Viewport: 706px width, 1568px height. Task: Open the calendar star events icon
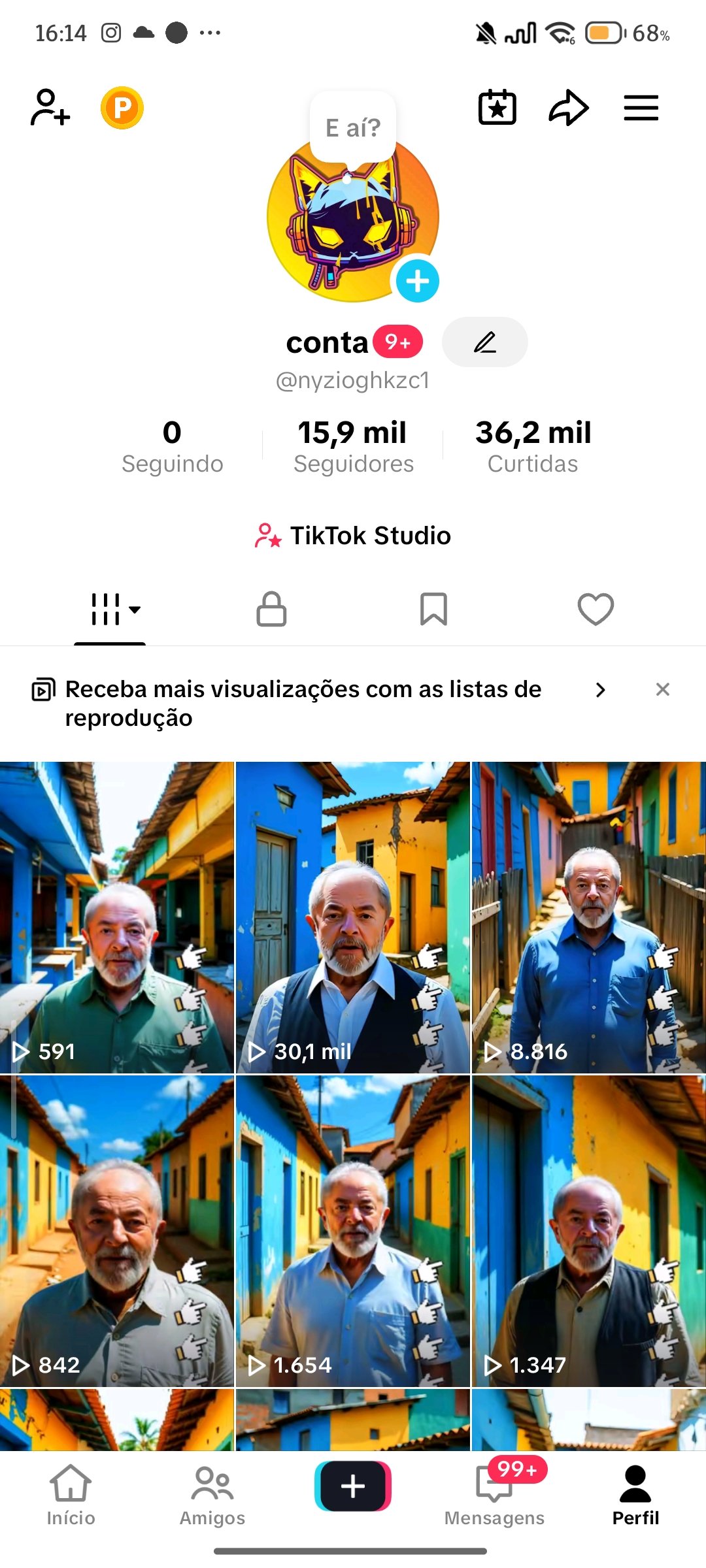point(497,108)
